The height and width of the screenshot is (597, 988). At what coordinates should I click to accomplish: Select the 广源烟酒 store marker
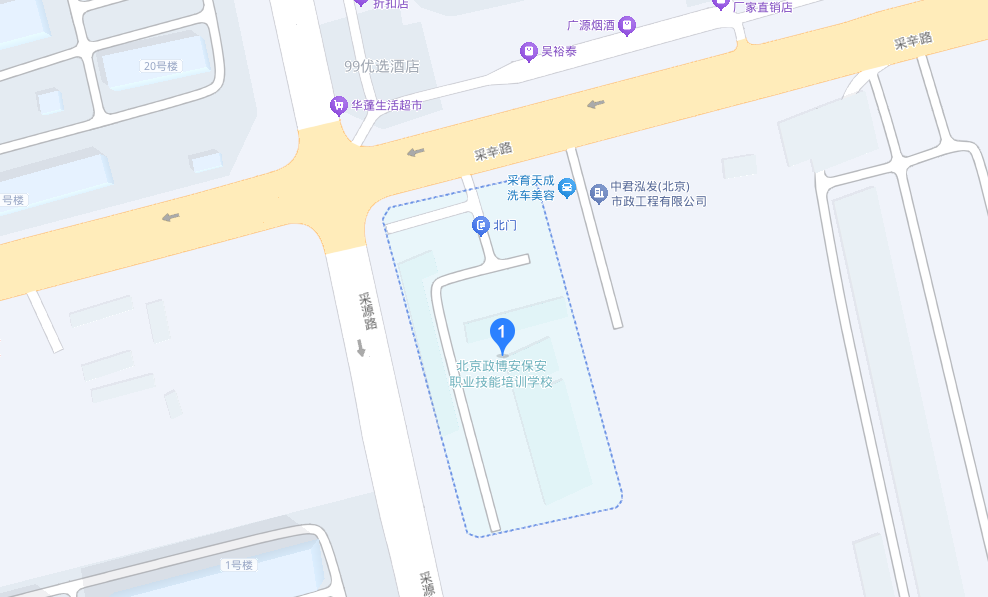click(627, 25)
